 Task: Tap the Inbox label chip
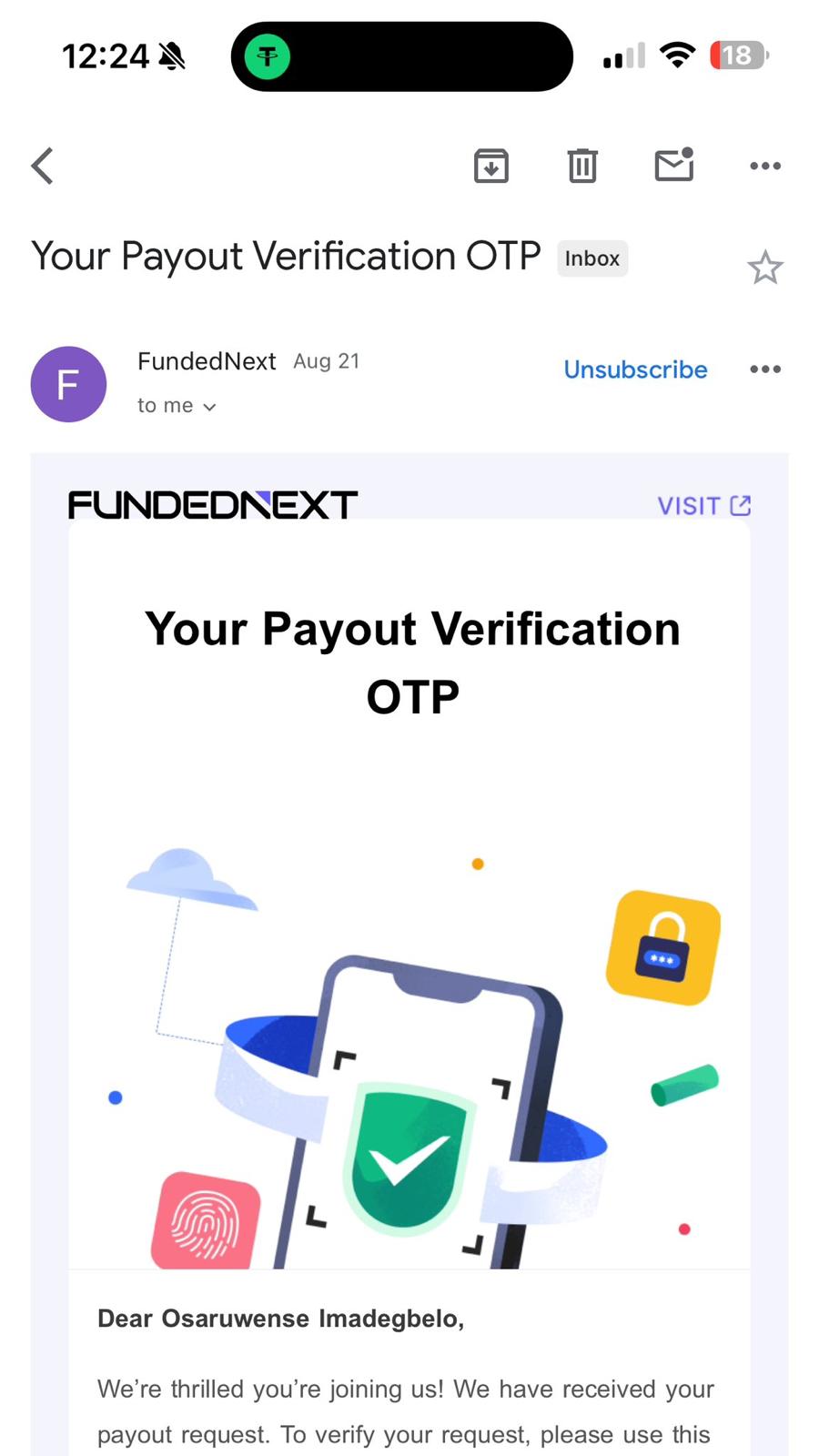[x=592, y=258]
